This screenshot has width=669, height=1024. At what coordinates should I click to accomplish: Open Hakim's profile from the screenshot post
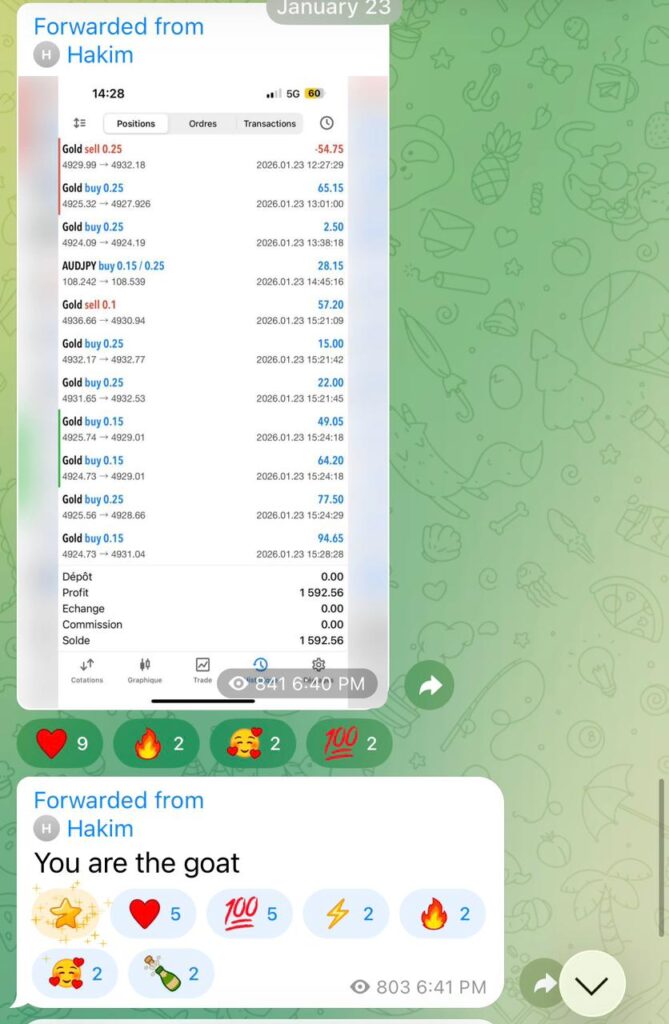click(100, 54)
